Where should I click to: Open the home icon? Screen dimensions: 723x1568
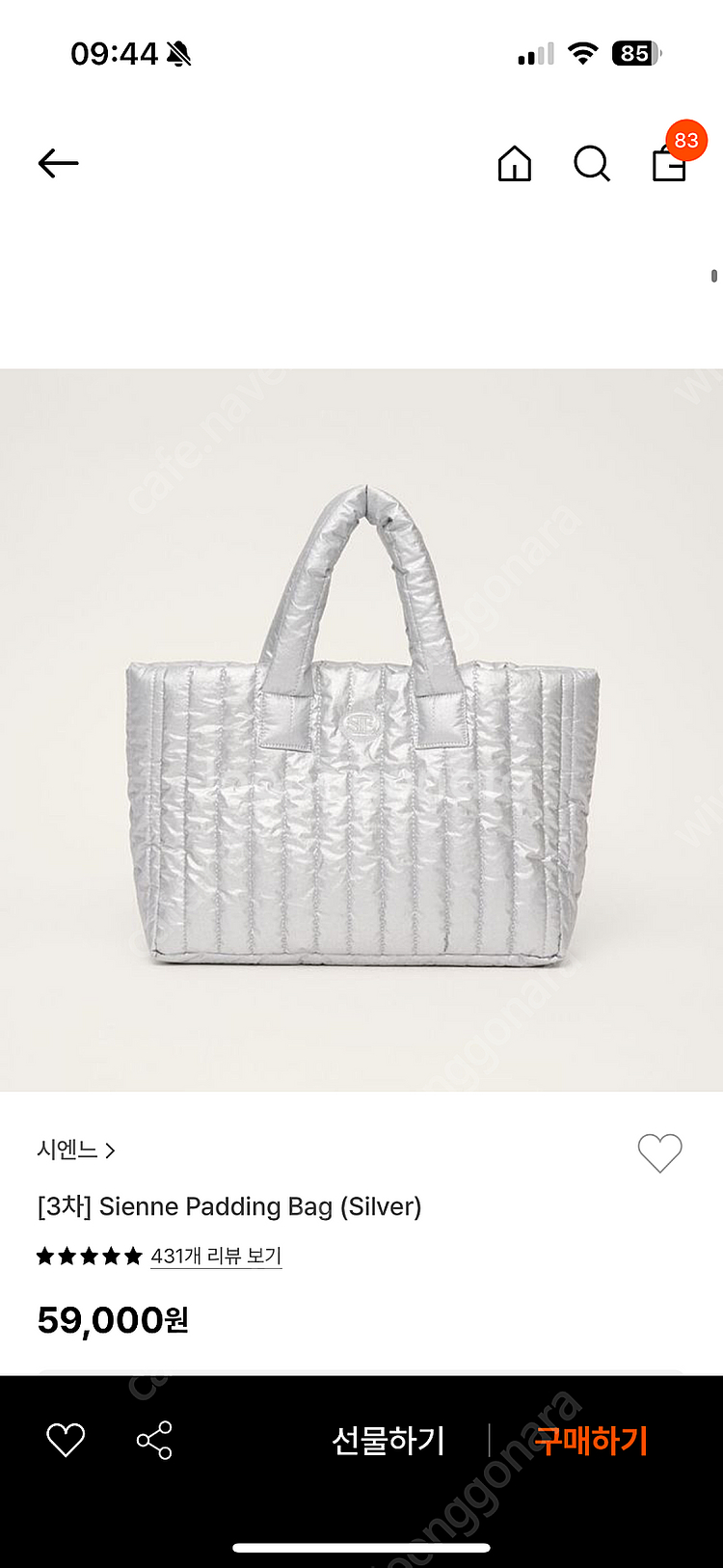514,164
